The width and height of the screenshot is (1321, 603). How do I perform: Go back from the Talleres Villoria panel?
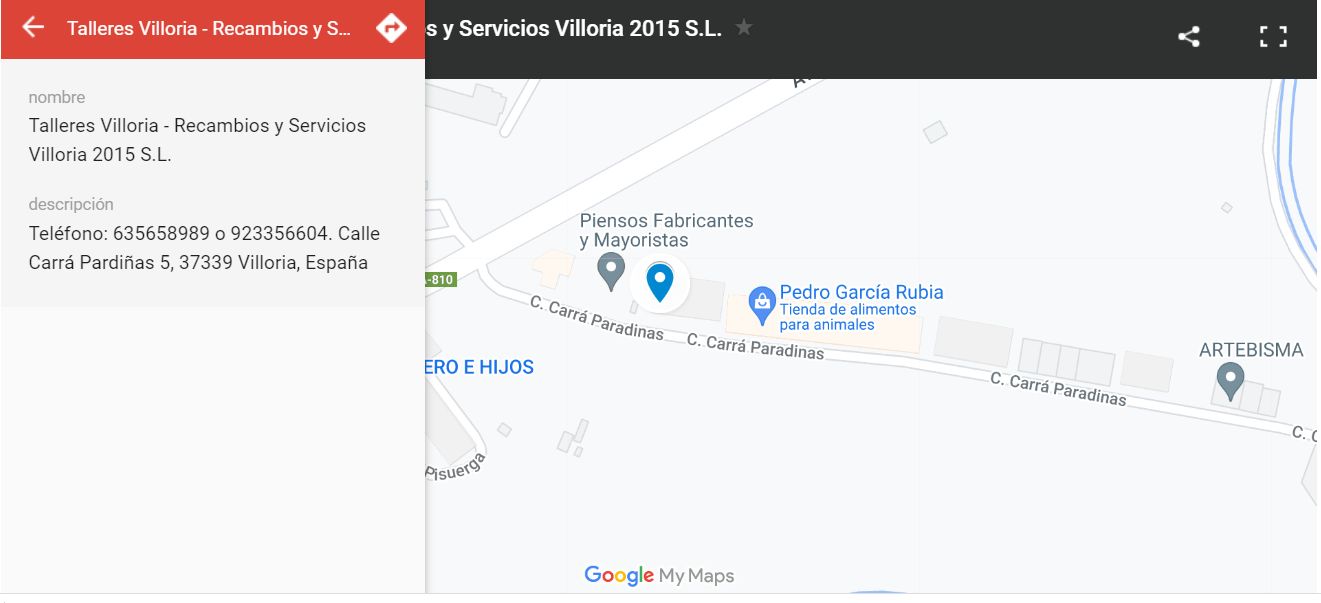click(x=33, y=28)
